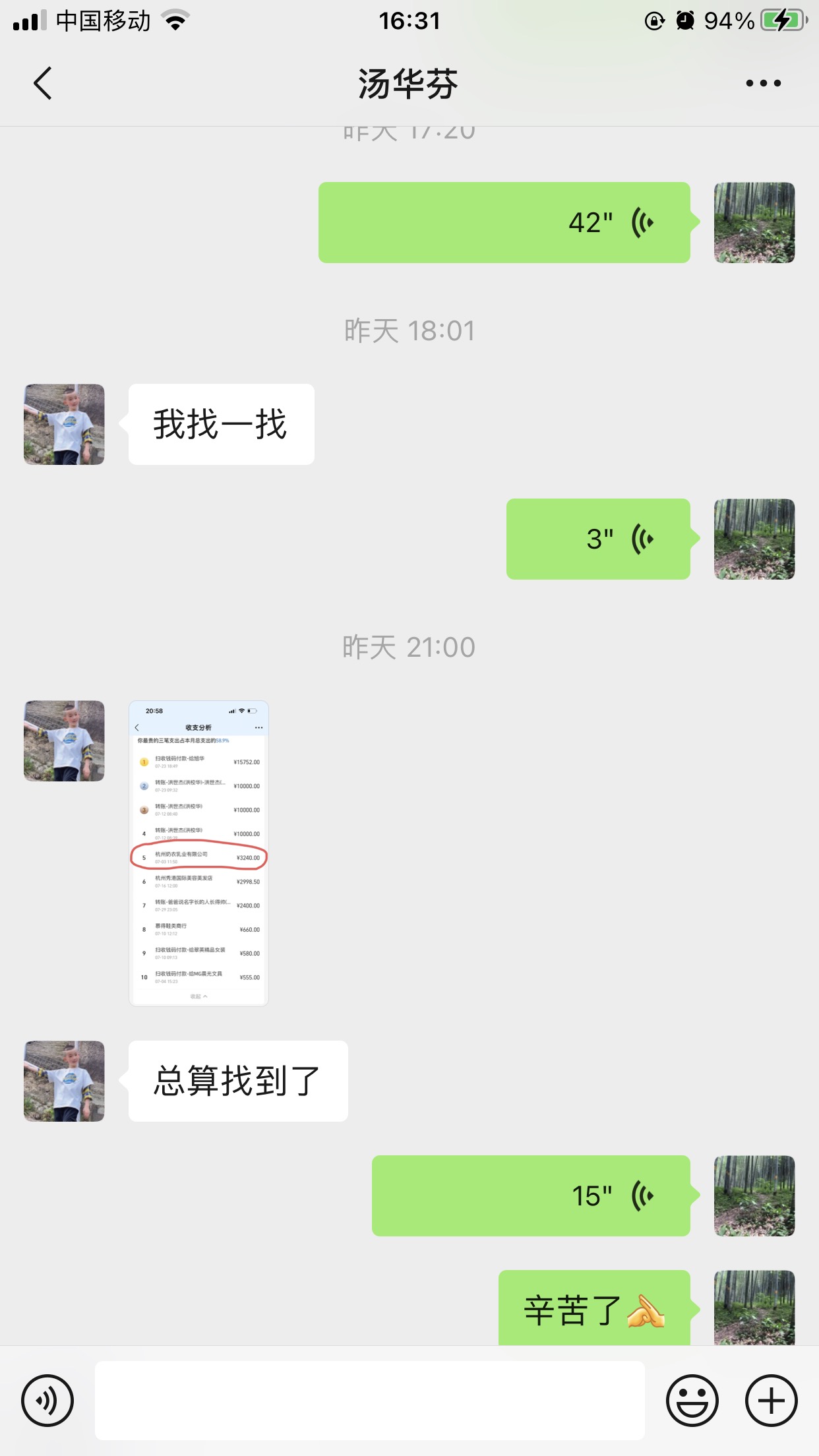View contact avatar beside 我找一找
Screen dimensions: 819x1456
64,425
